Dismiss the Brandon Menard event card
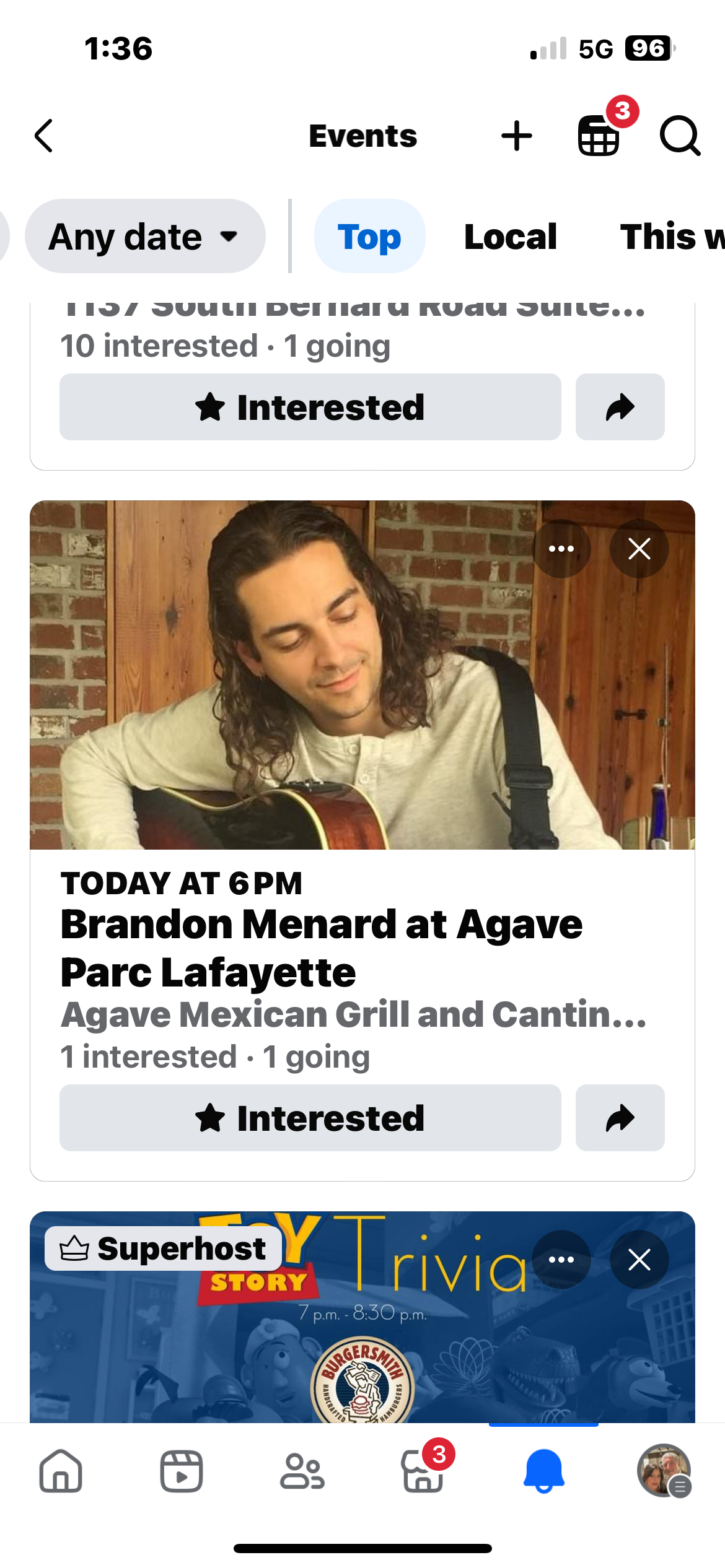 [639, 549]
